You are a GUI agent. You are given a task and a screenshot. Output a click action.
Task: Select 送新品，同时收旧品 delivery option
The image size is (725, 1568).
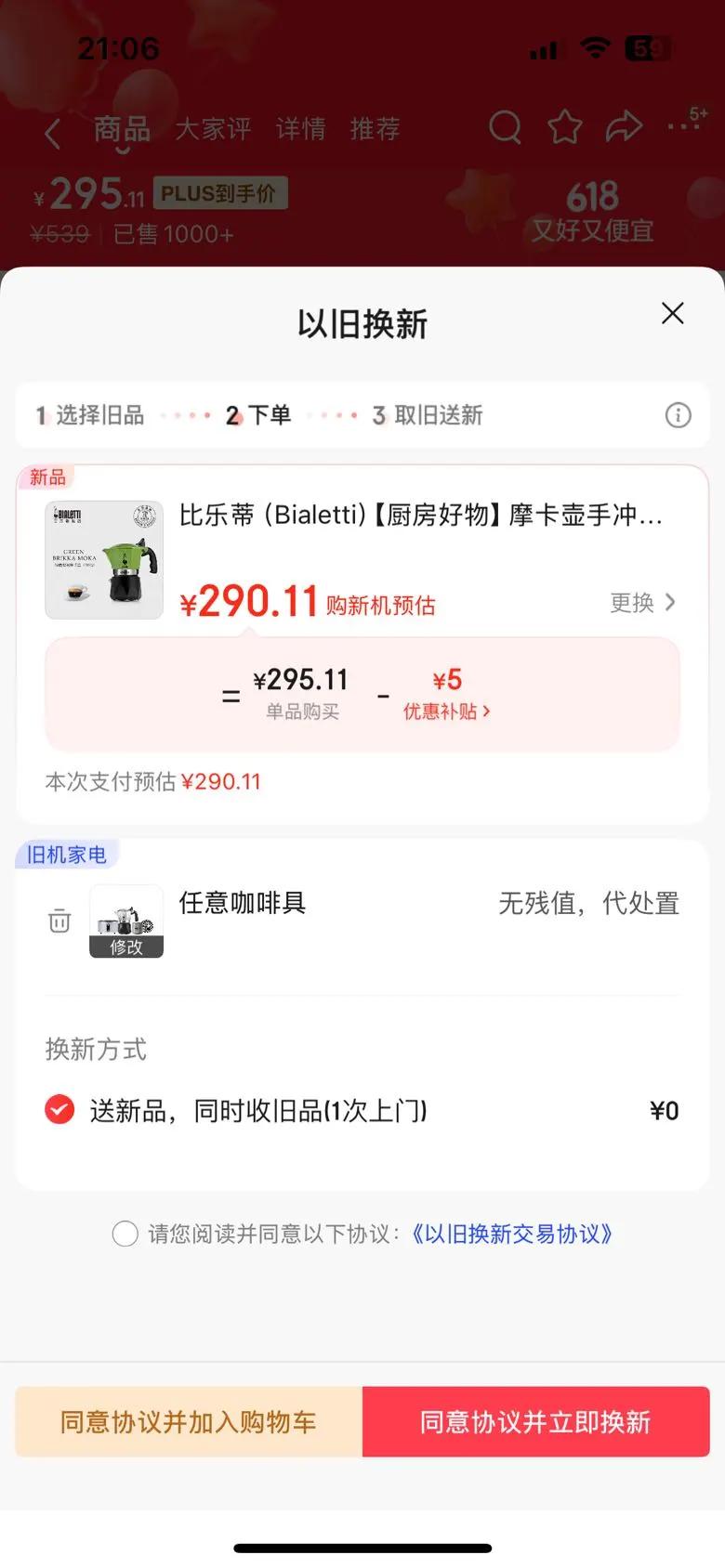[59, 1110]
